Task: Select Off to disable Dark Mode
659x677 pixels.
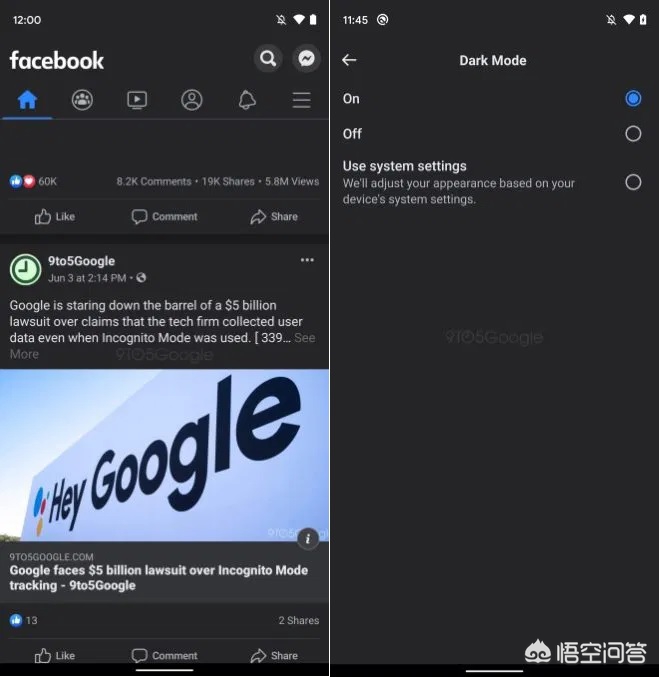Action: pyautogui.click(x=632, y=133)
